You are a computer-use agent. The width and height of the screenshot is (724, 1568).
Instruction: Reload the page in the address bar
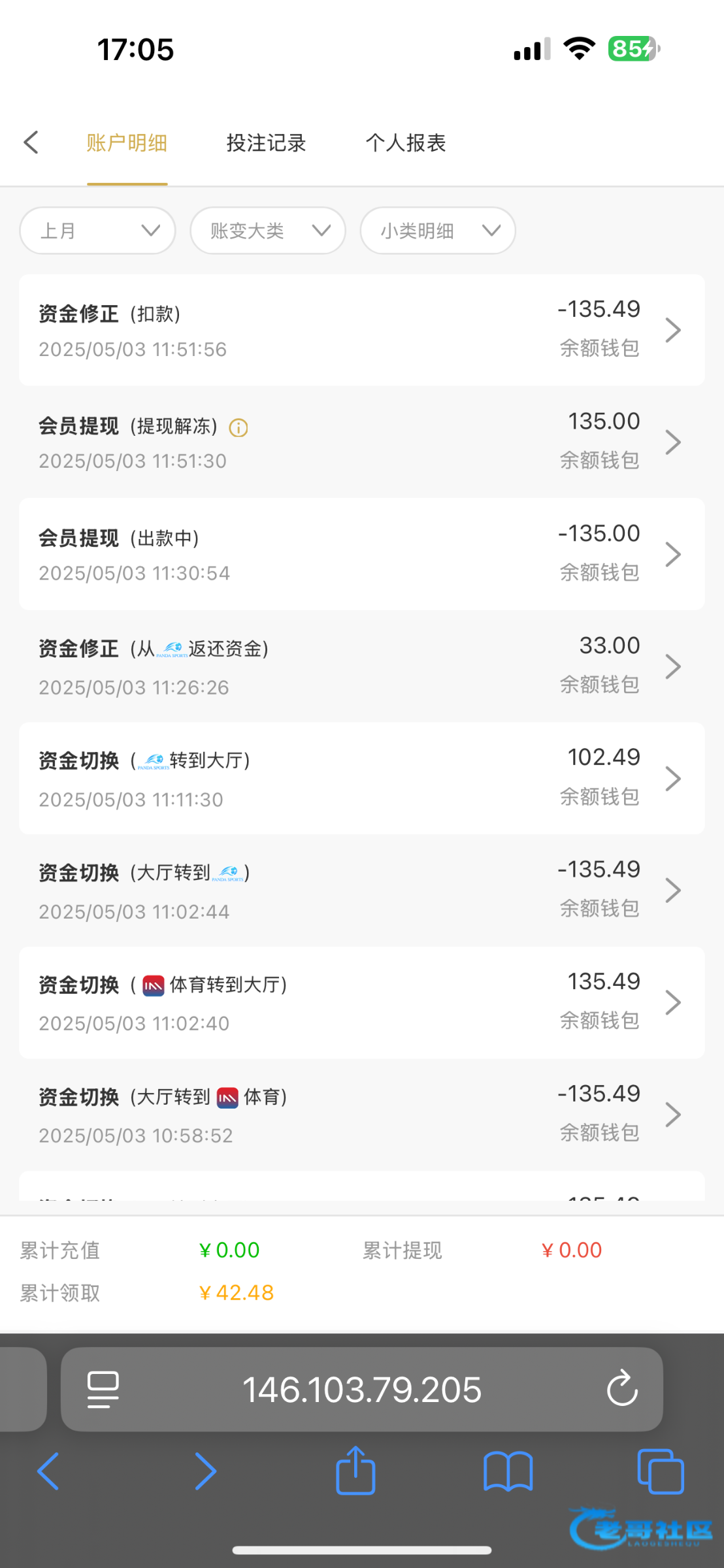622,1388
